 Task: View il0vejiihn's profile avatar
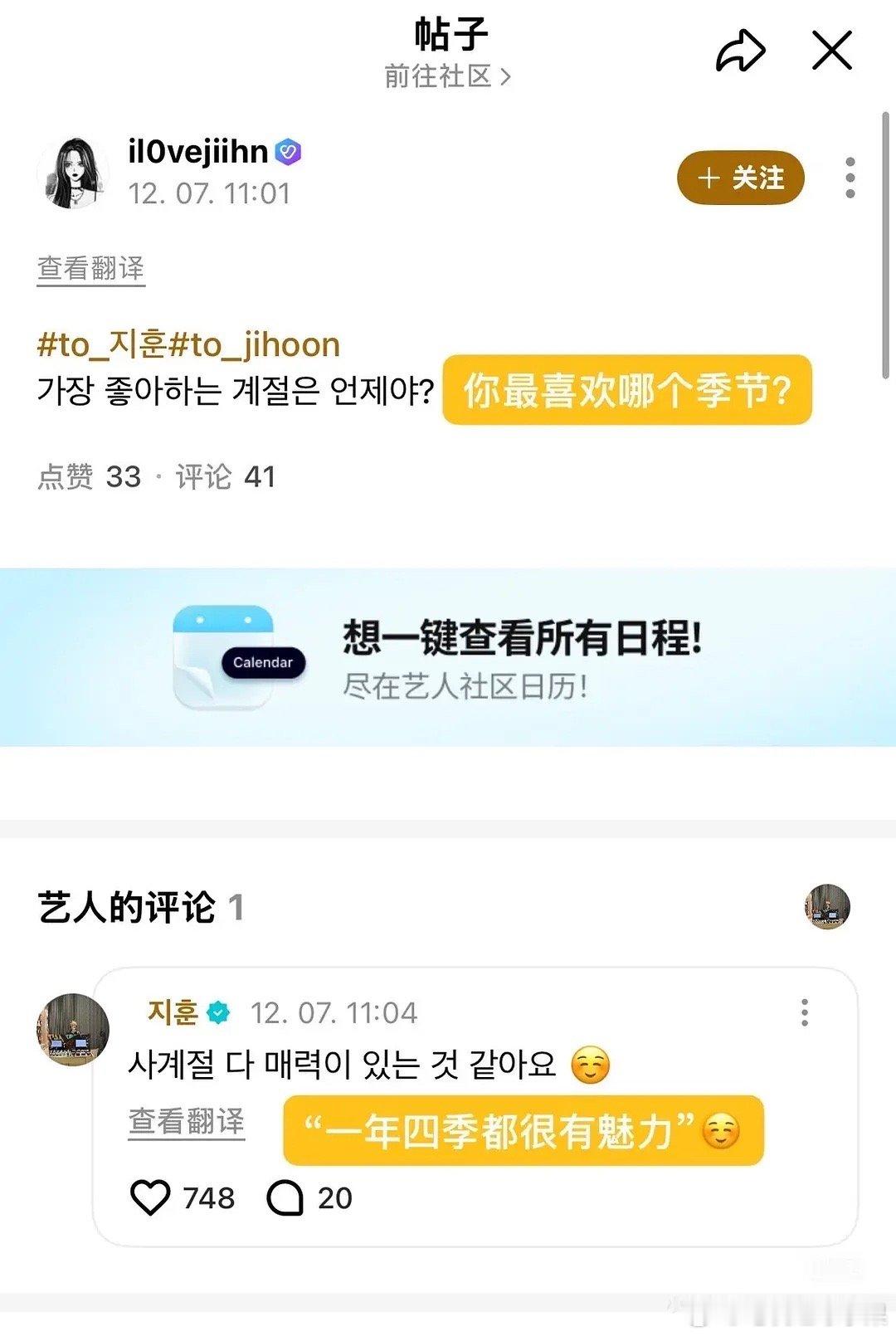coord(76,172)
